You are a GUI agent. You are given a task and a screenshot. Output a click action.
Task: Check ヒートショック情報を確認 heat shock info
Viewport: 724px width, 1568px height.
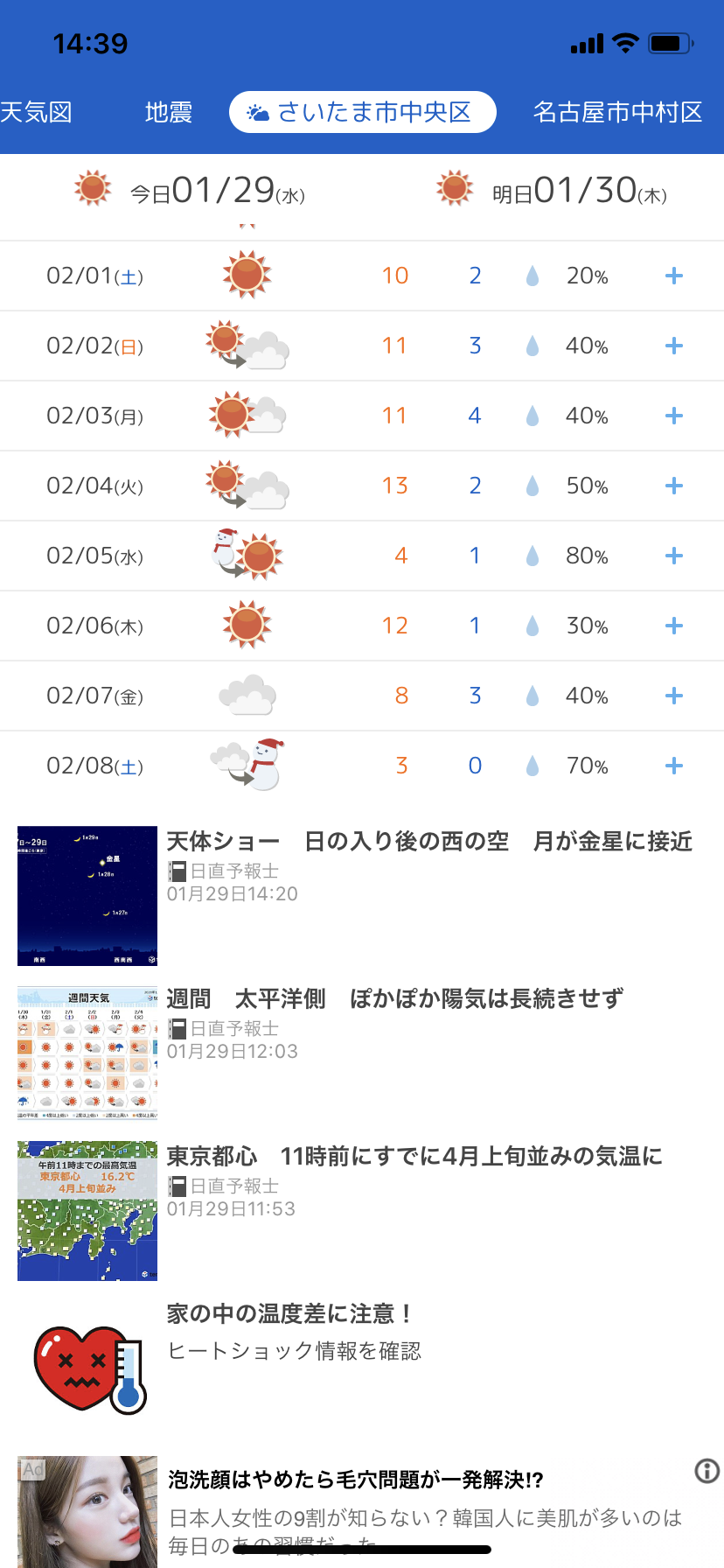(294, 1351)
